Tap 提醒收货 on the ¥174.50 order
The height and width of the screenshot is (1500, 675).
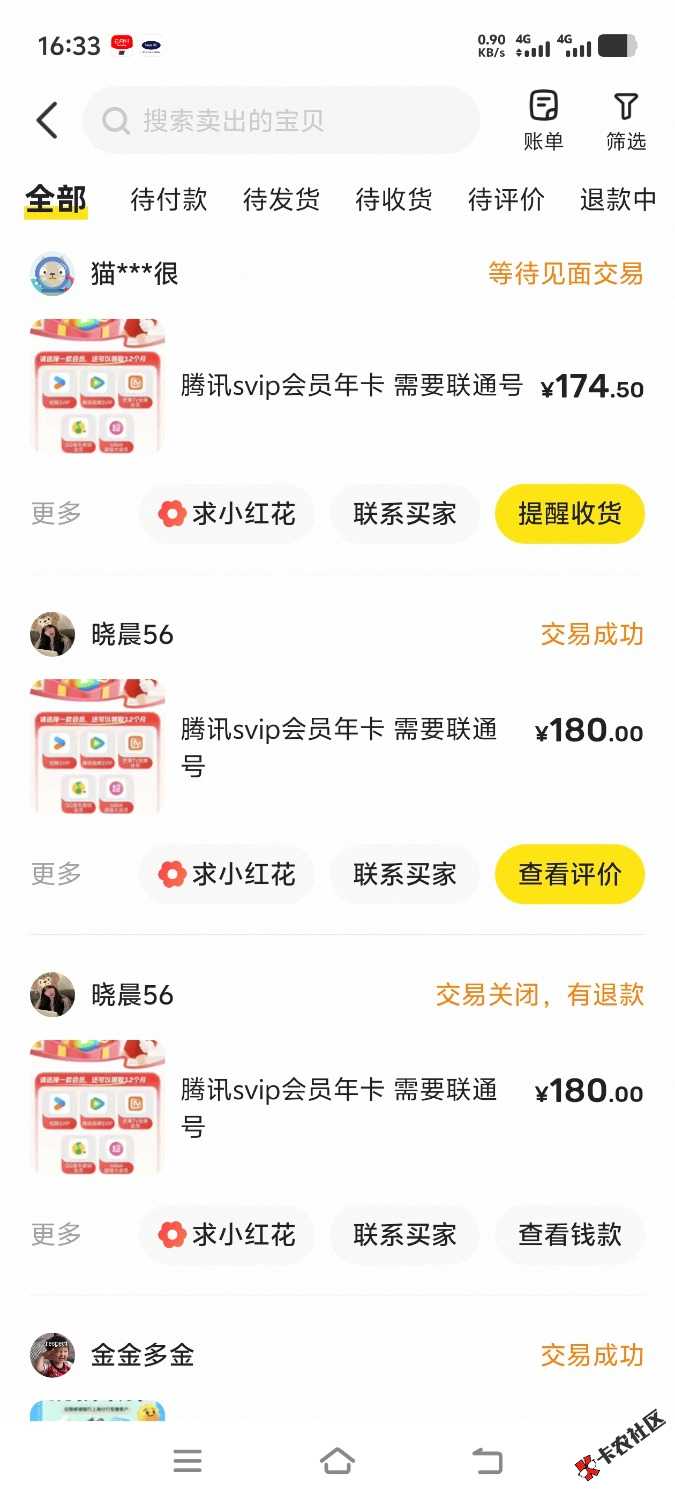(569, 514)
